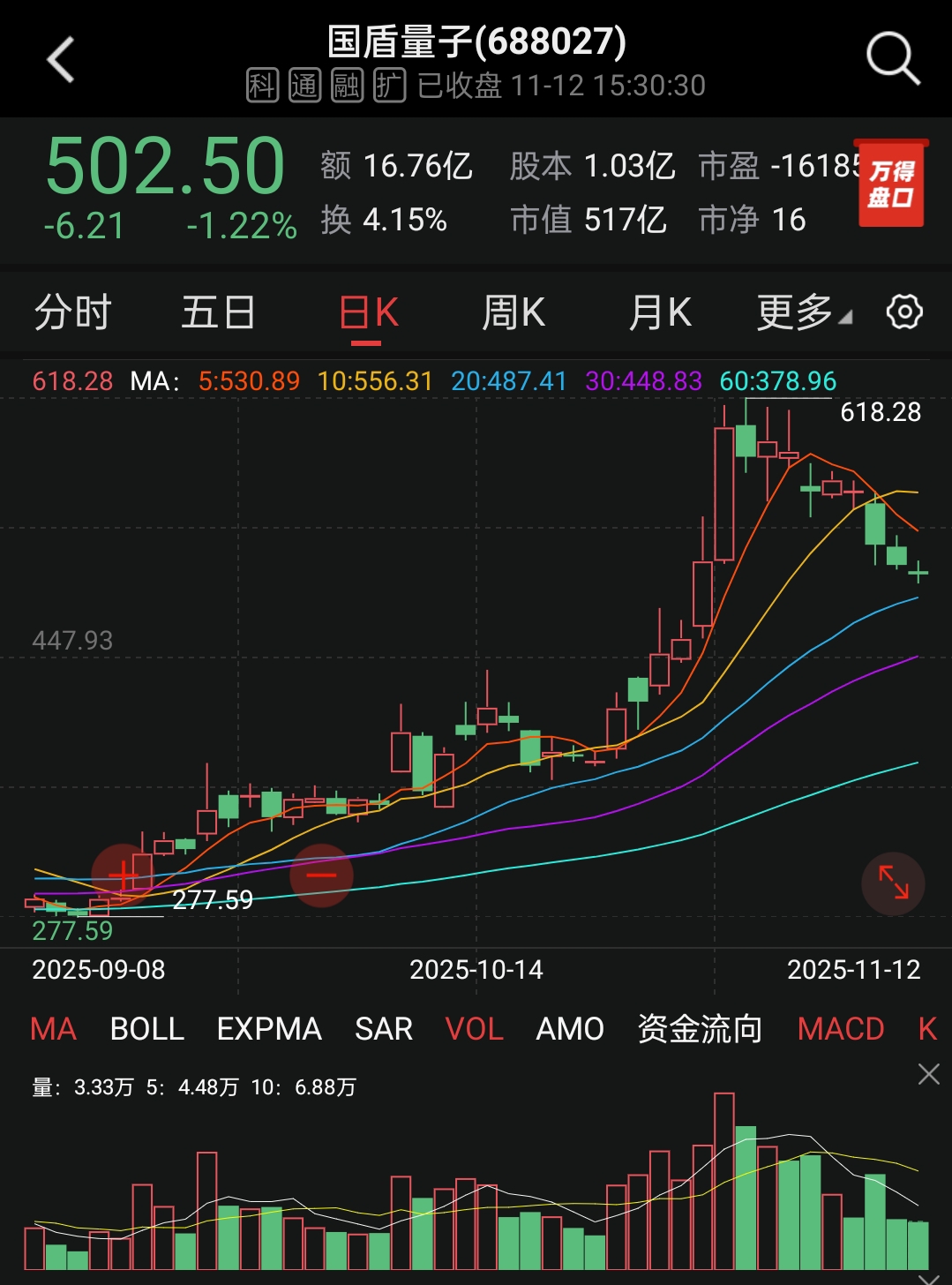Expand the 更多 period dropdown
Viewport: 952px width, 1285px height.
[803, 312]
